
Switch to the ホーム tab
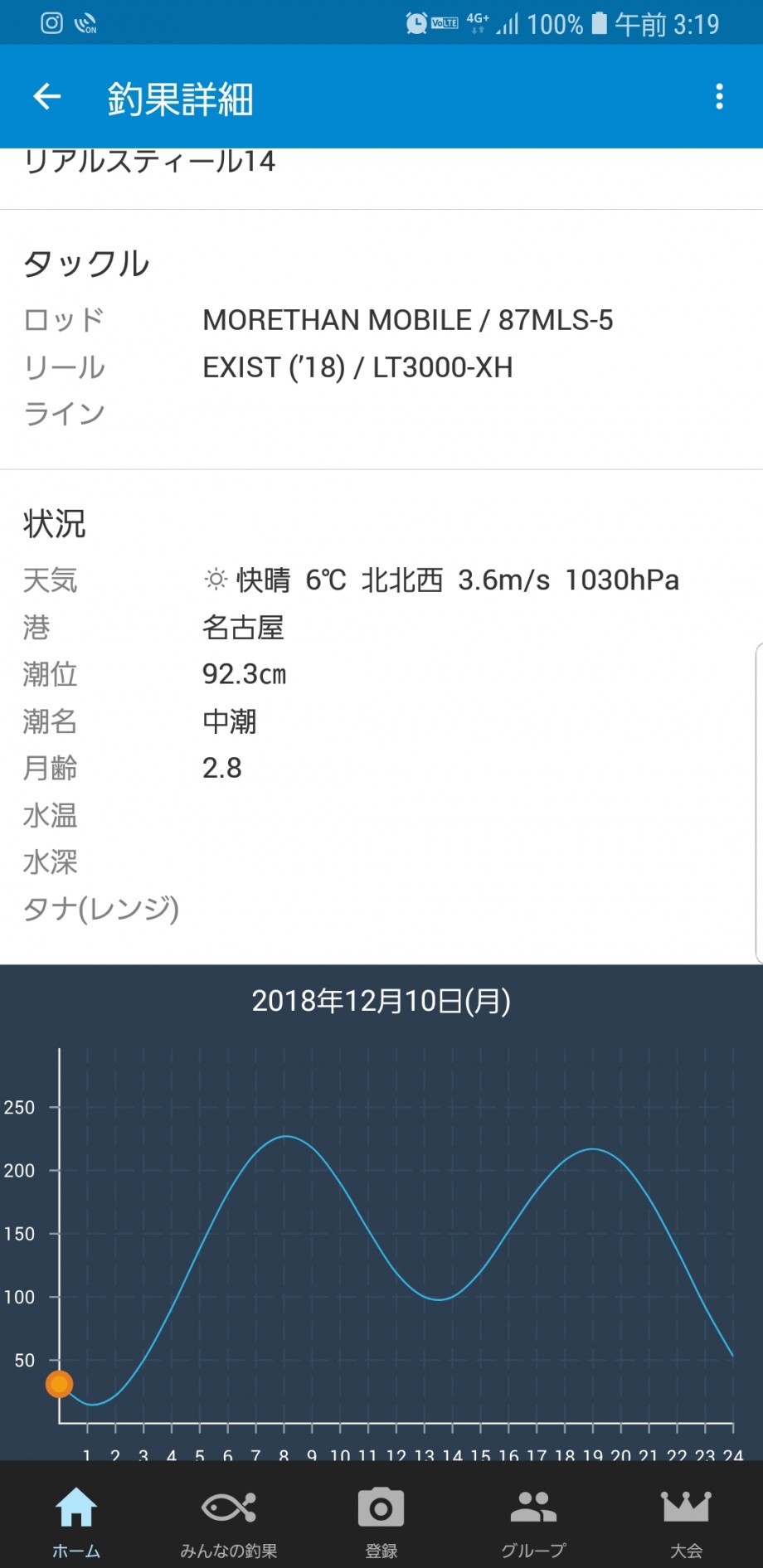(x=76, y=1522)
